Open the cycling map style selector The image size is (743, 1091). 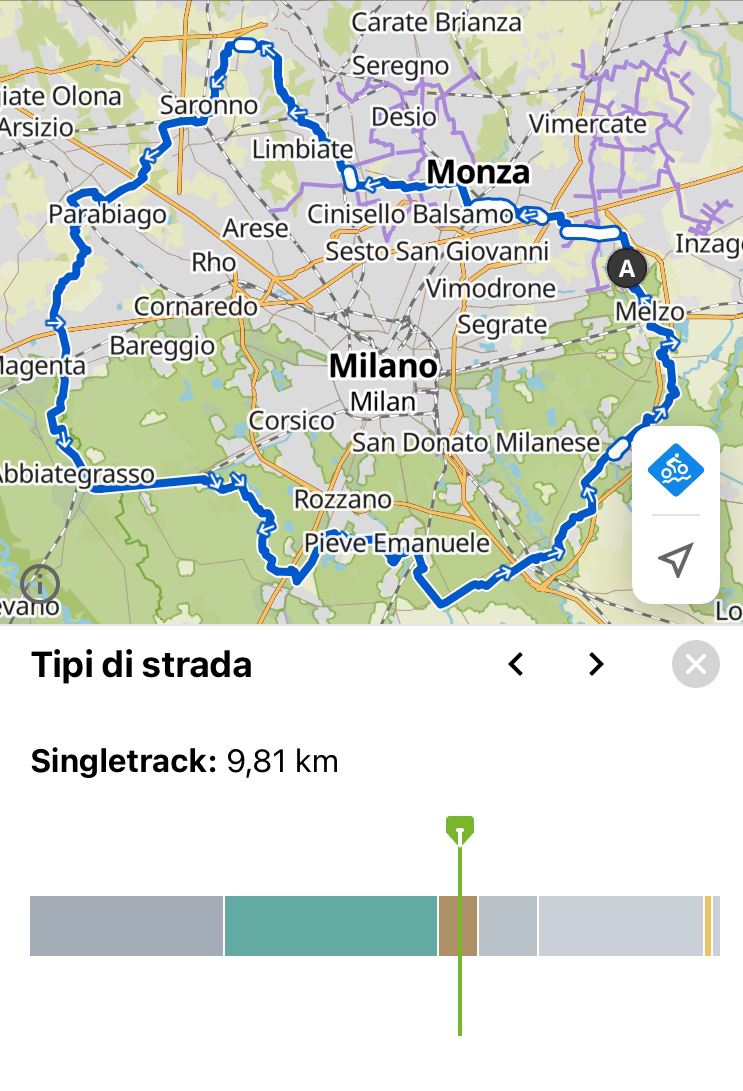676,470
